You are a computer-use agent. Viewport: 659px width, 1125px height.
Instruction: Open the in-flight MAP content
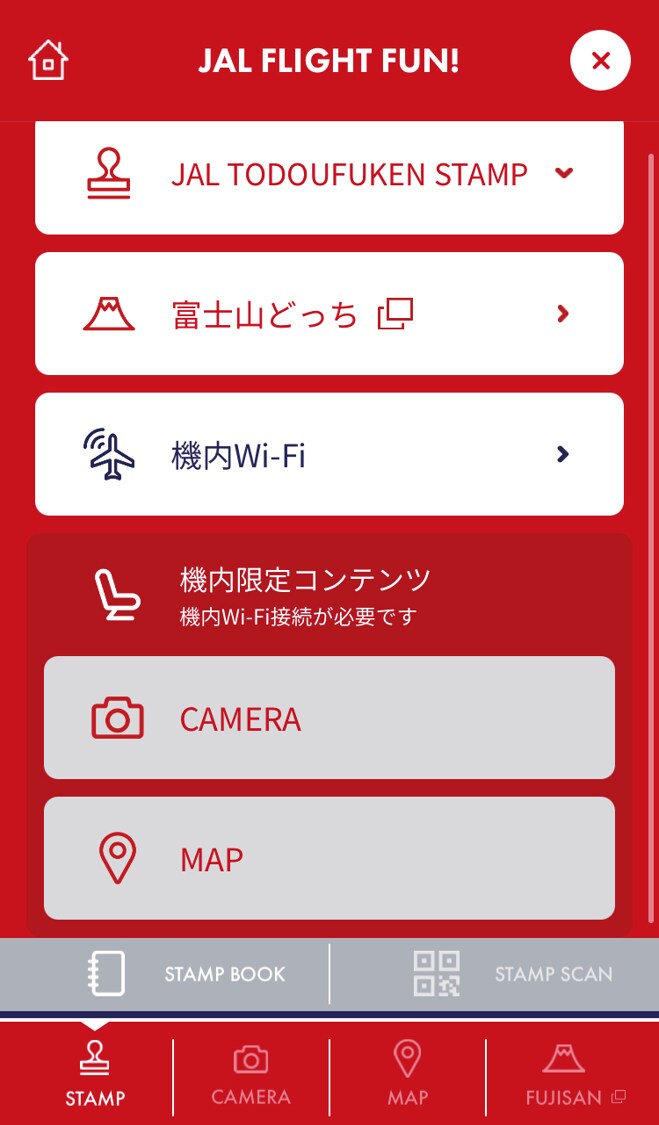[330, 858]
